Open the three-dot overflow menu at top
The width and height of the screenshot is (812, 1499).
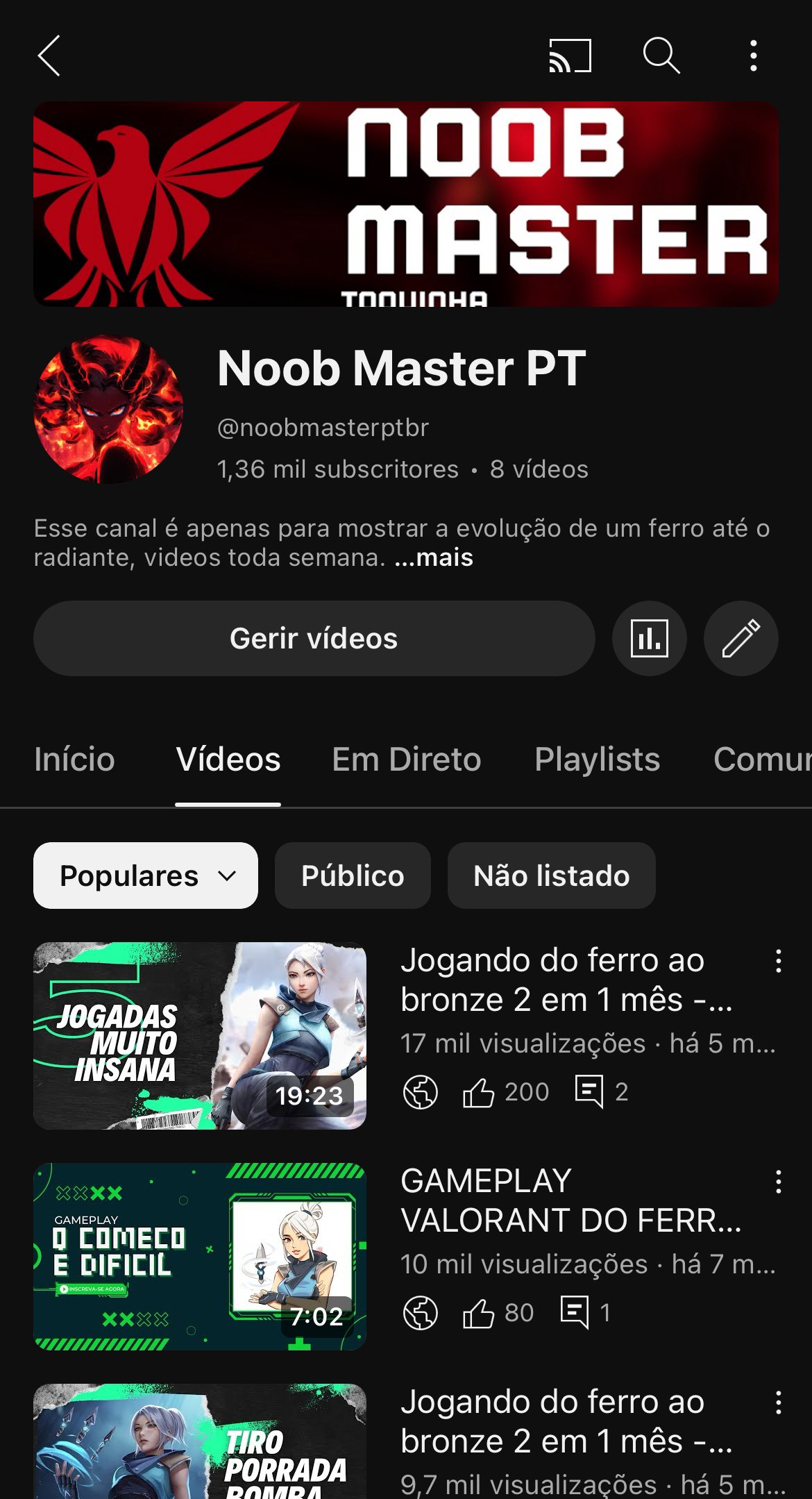click(x=752, y=57)
